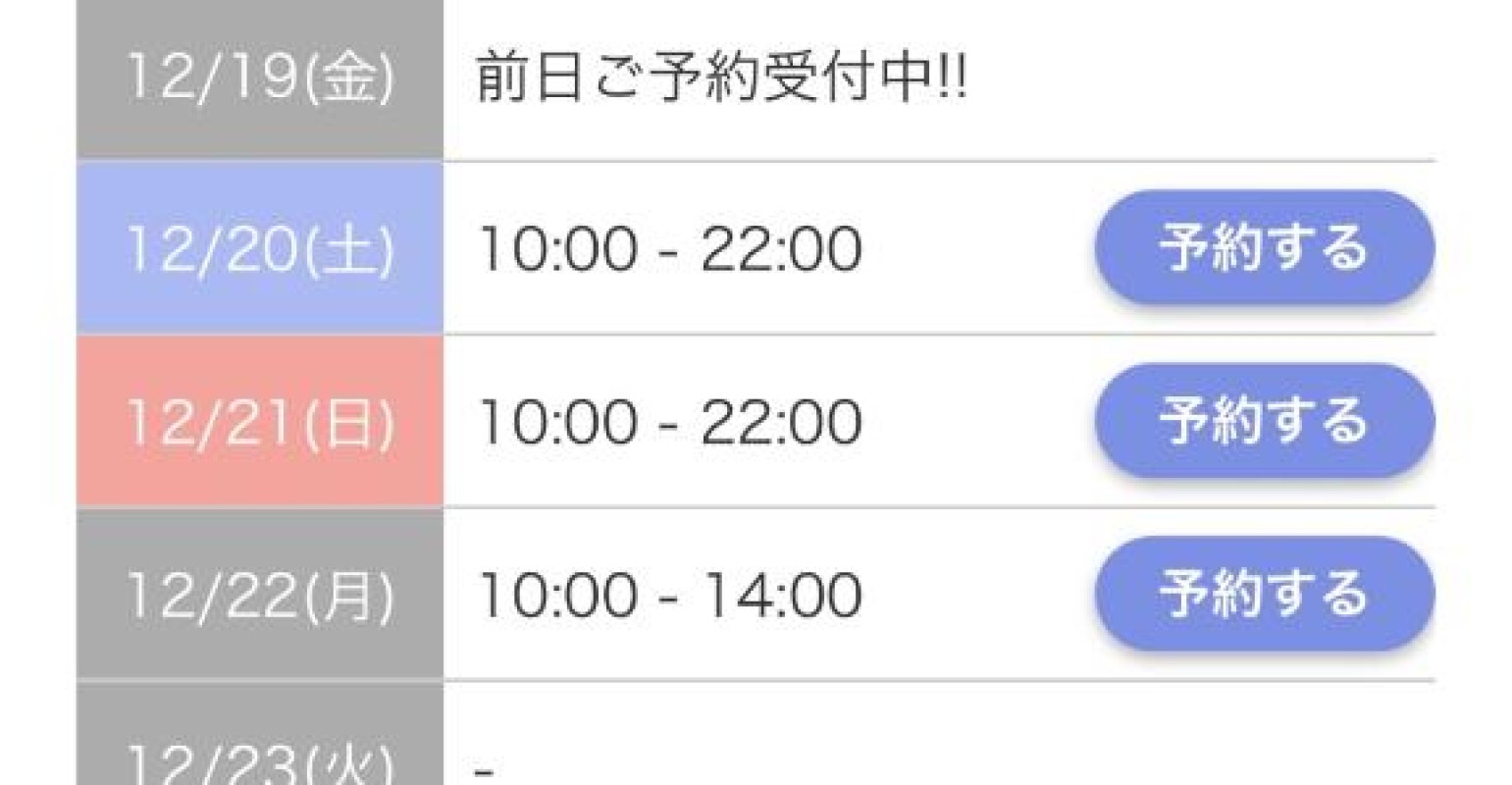Reserve the 12/21(日) 10:00 - 22:00 slot

pos(1264,421)
